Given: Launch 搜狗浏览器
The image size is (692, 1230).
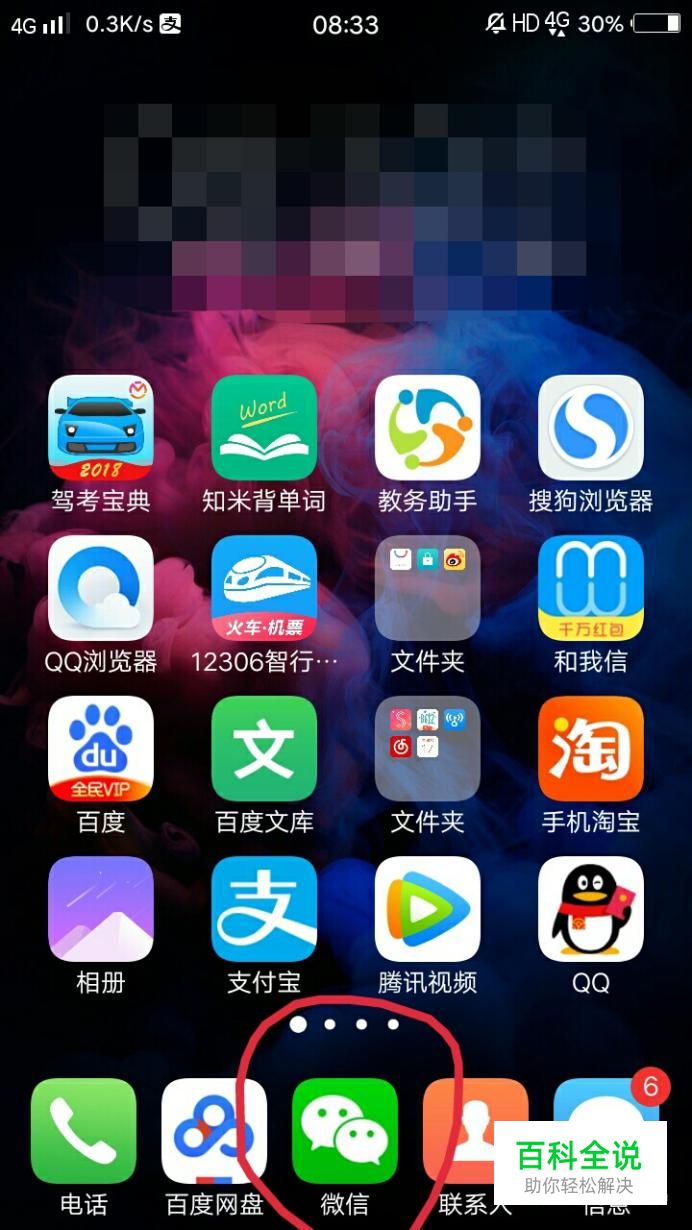Looking at the screenshot, I should click(x=590, y=428).
